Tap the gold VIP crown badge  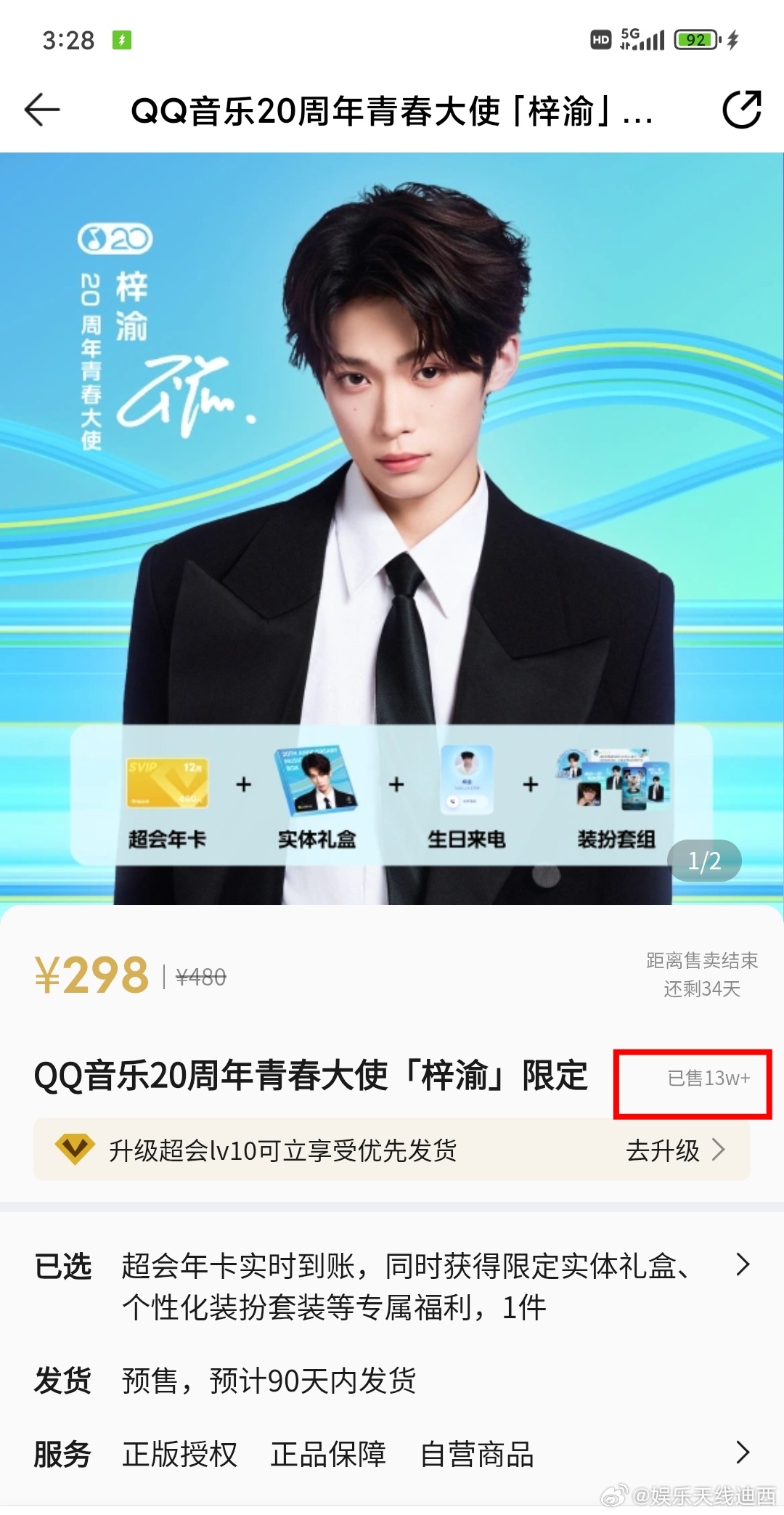coord(76,1148)
